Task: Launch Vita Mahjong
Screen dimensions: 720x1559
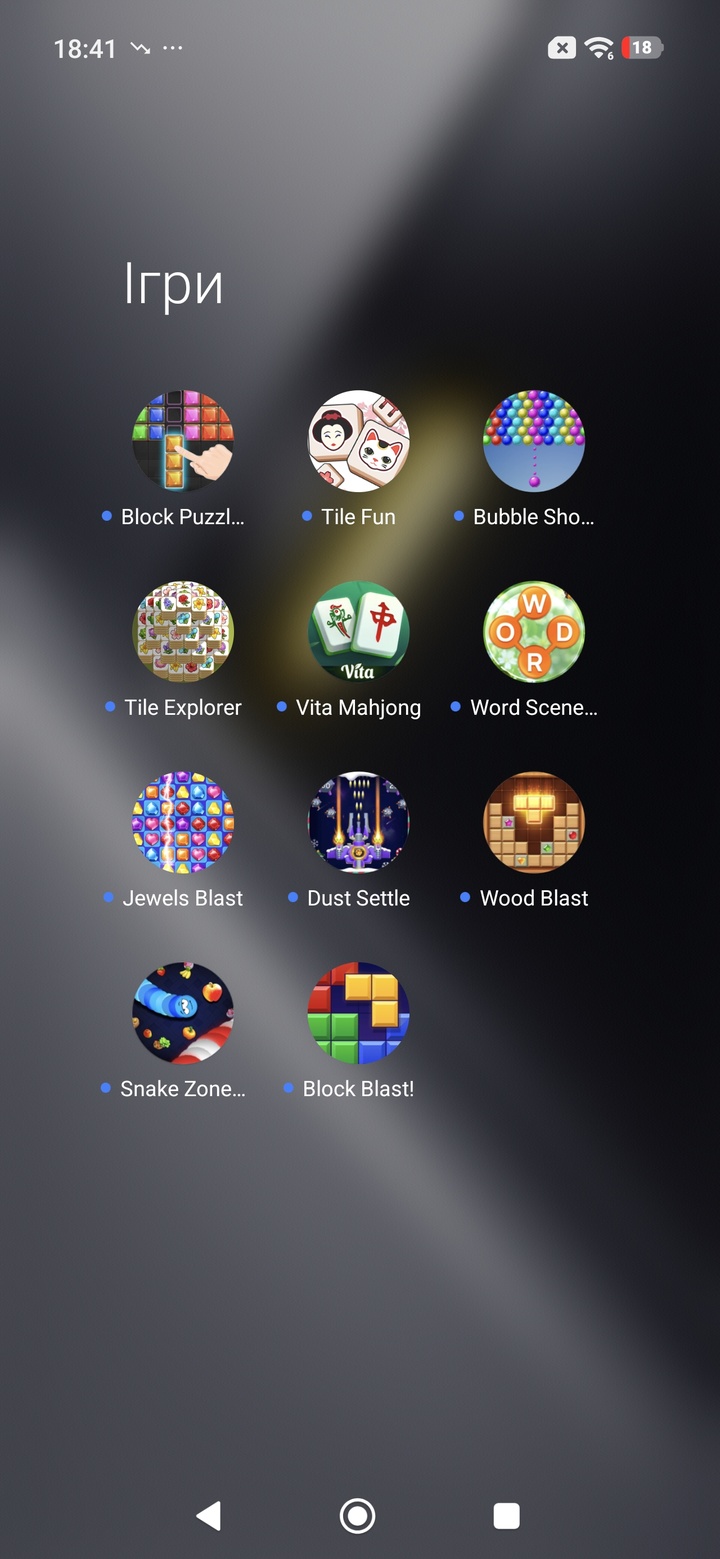Action: pyautogui.click(x=358, y=632)
